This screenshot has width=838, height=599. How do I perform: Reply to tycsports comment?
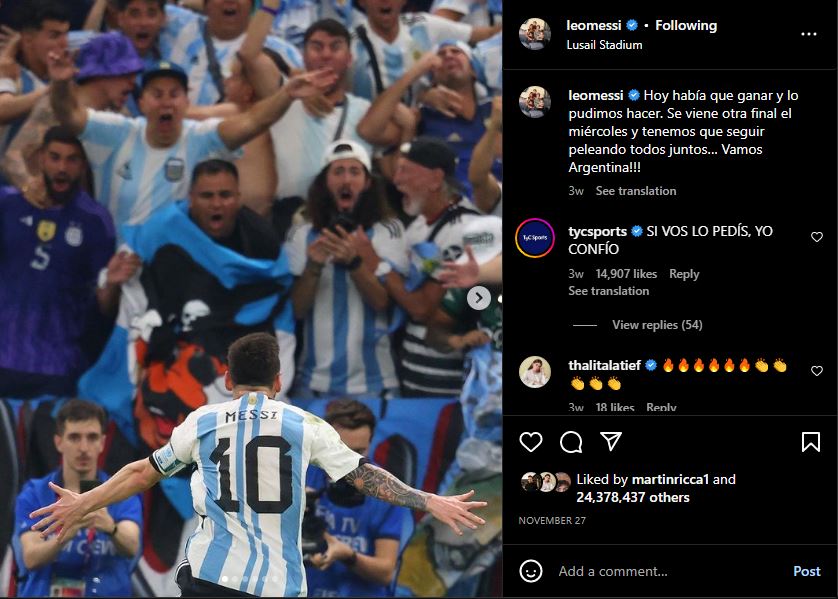tap(684, 274)
